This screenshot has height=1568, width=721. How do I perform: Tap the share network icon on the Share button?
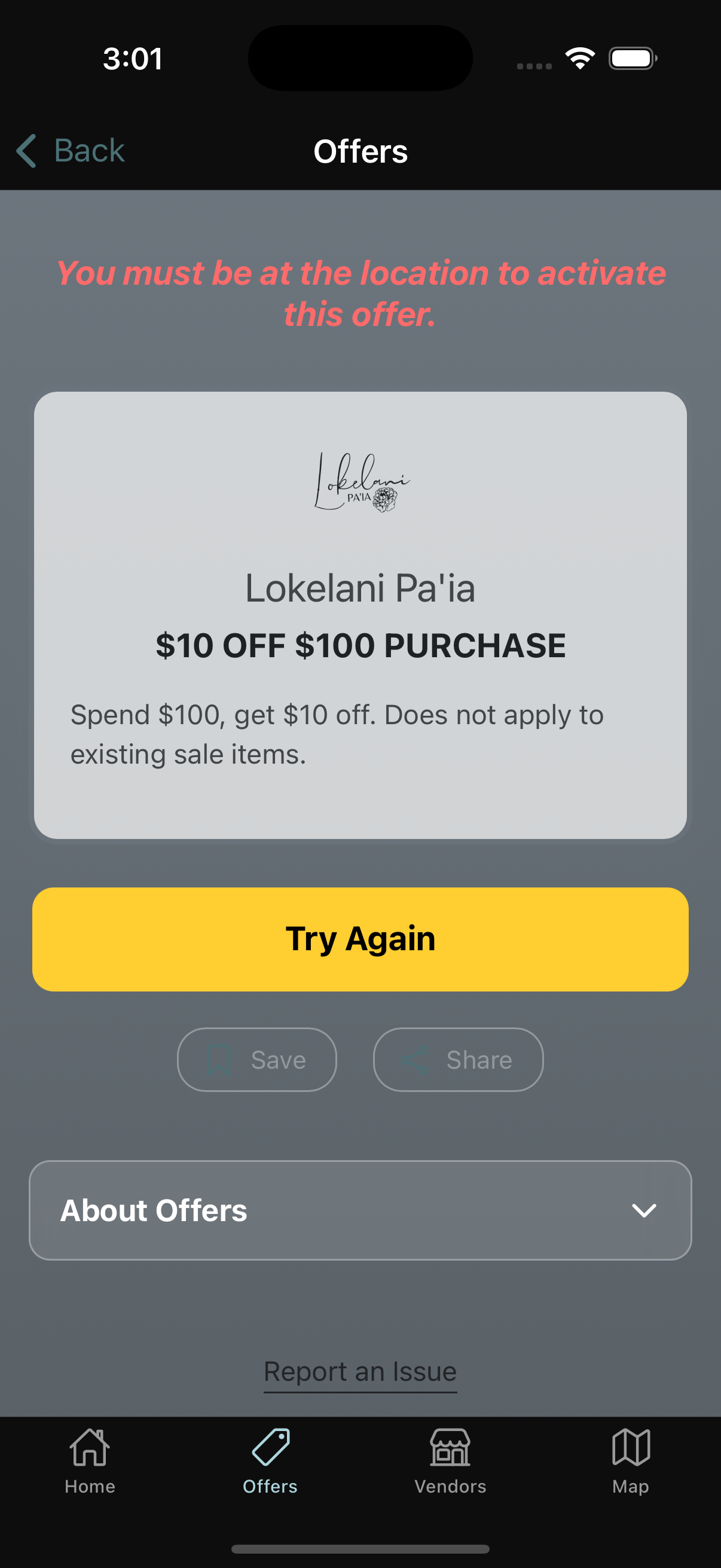416,1059
